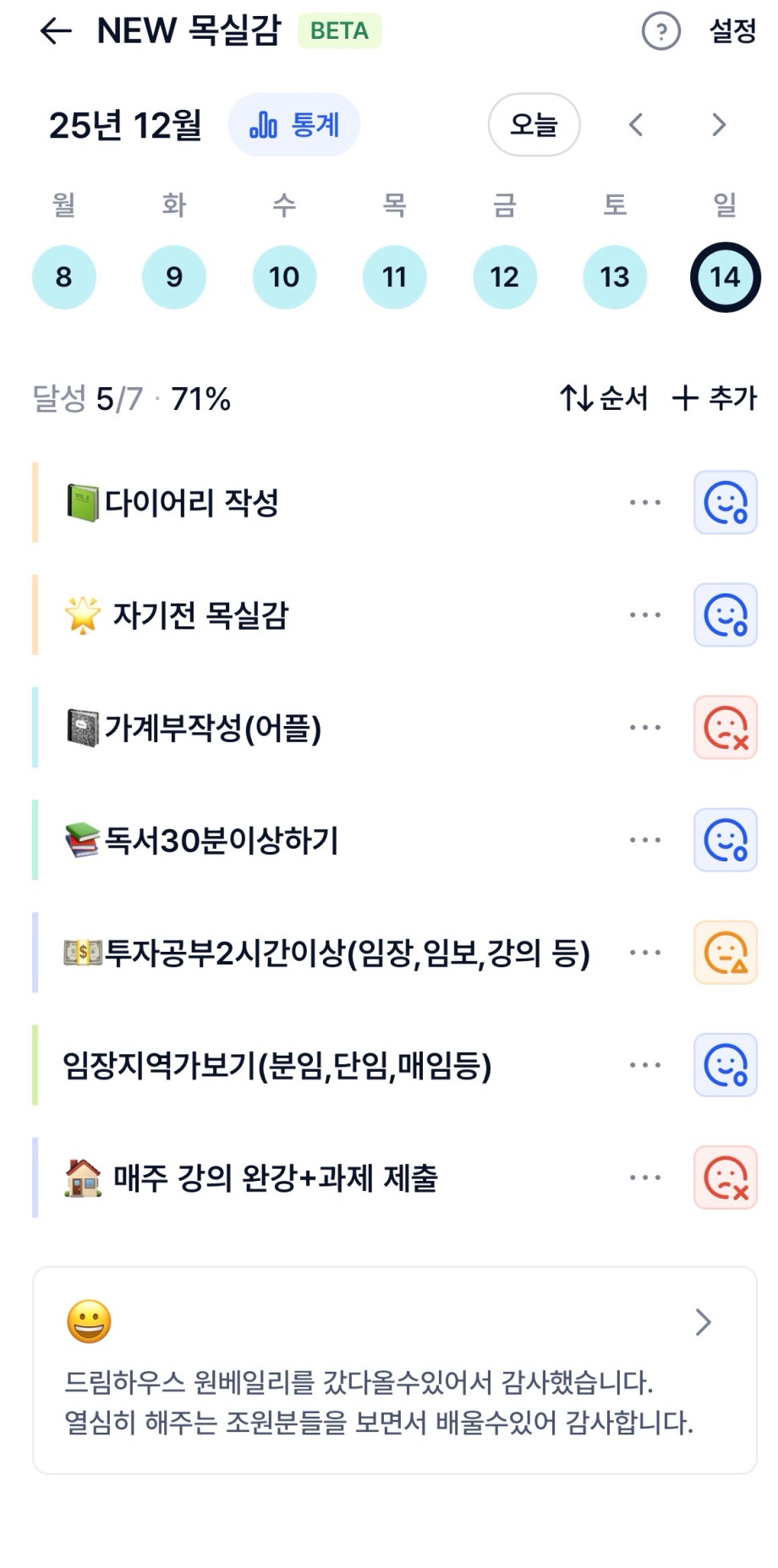The width and height of the screenshot is (778, 1568).
Task: Go to the next week arrow
Action: pos(718,125)
